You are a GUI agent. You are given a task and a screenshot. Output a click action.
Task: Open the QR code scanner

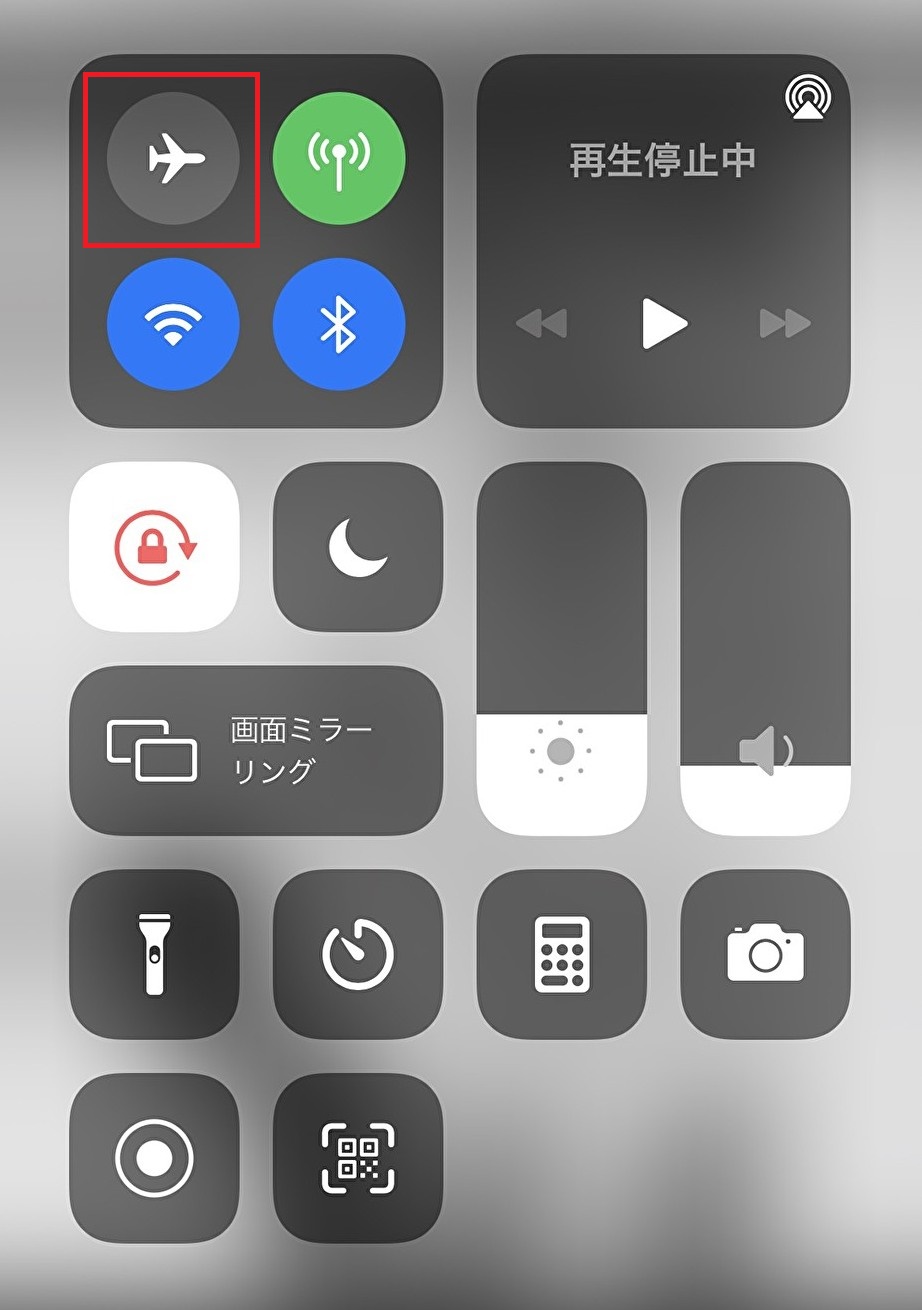pos(358,1158)
